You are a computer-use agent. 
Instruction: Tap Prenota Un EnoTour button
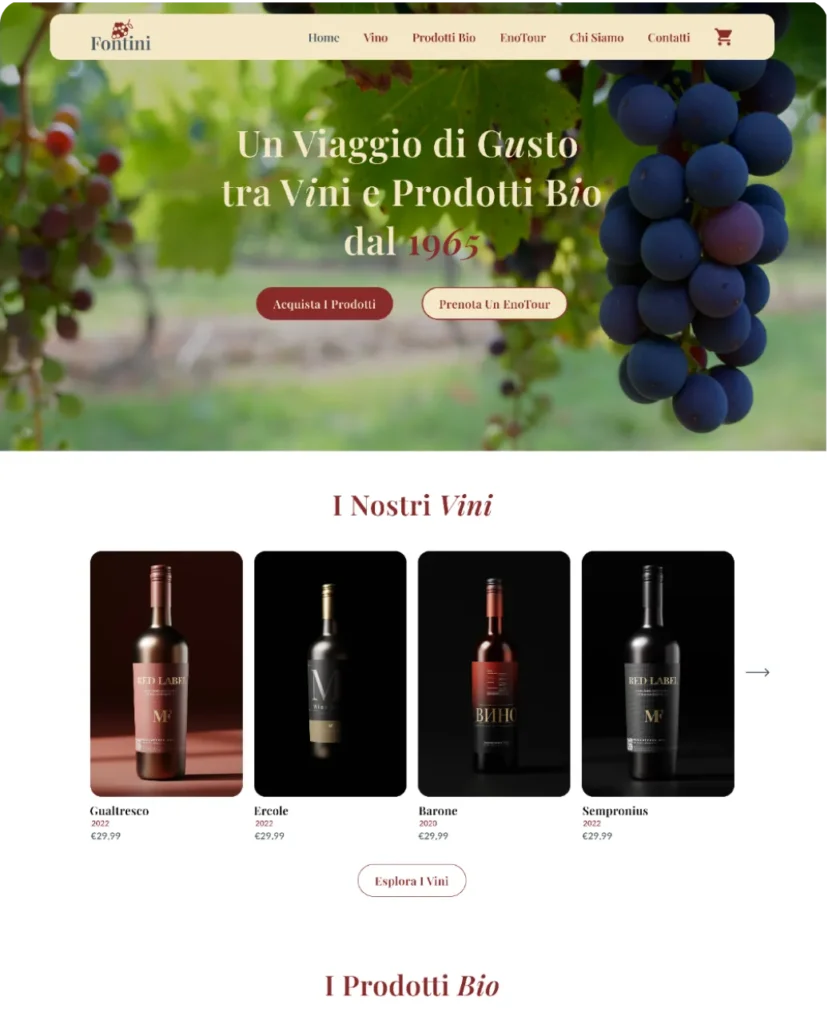pyautogui.click(x=494, y=304)
